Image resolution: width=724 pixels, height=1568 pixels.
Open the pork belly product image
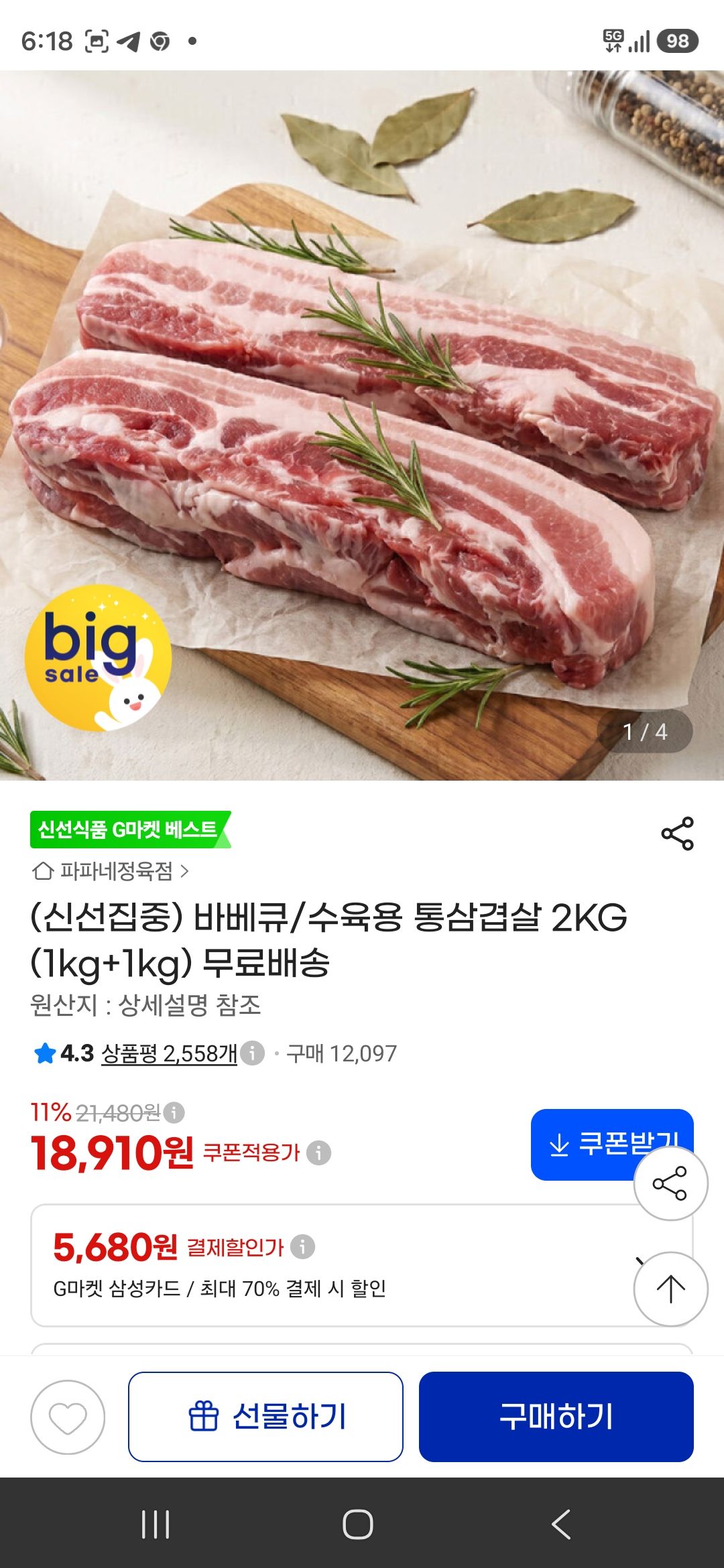click(x=362, y=426)
